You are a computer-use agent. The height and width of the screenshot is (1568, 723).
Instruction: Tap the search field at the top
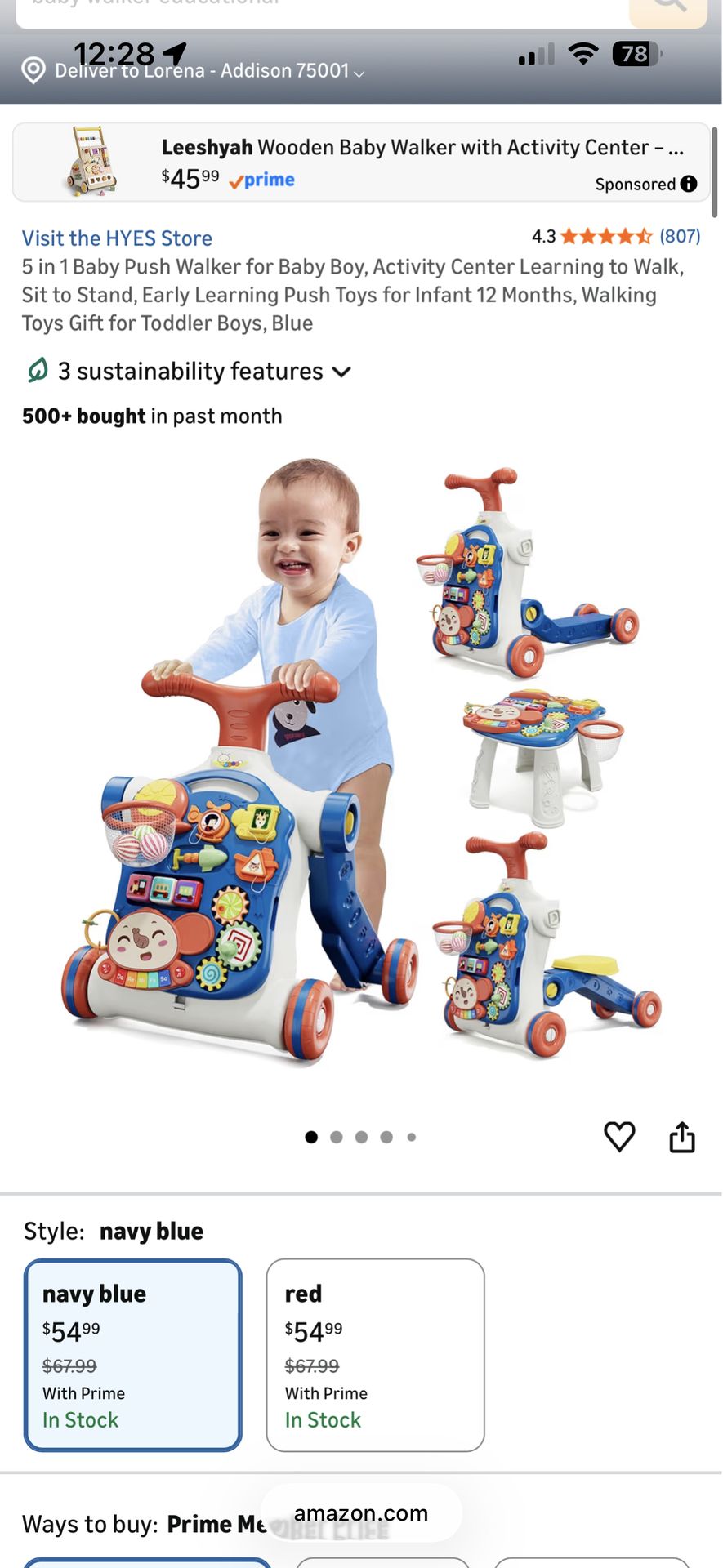click(x=319, y=8)
